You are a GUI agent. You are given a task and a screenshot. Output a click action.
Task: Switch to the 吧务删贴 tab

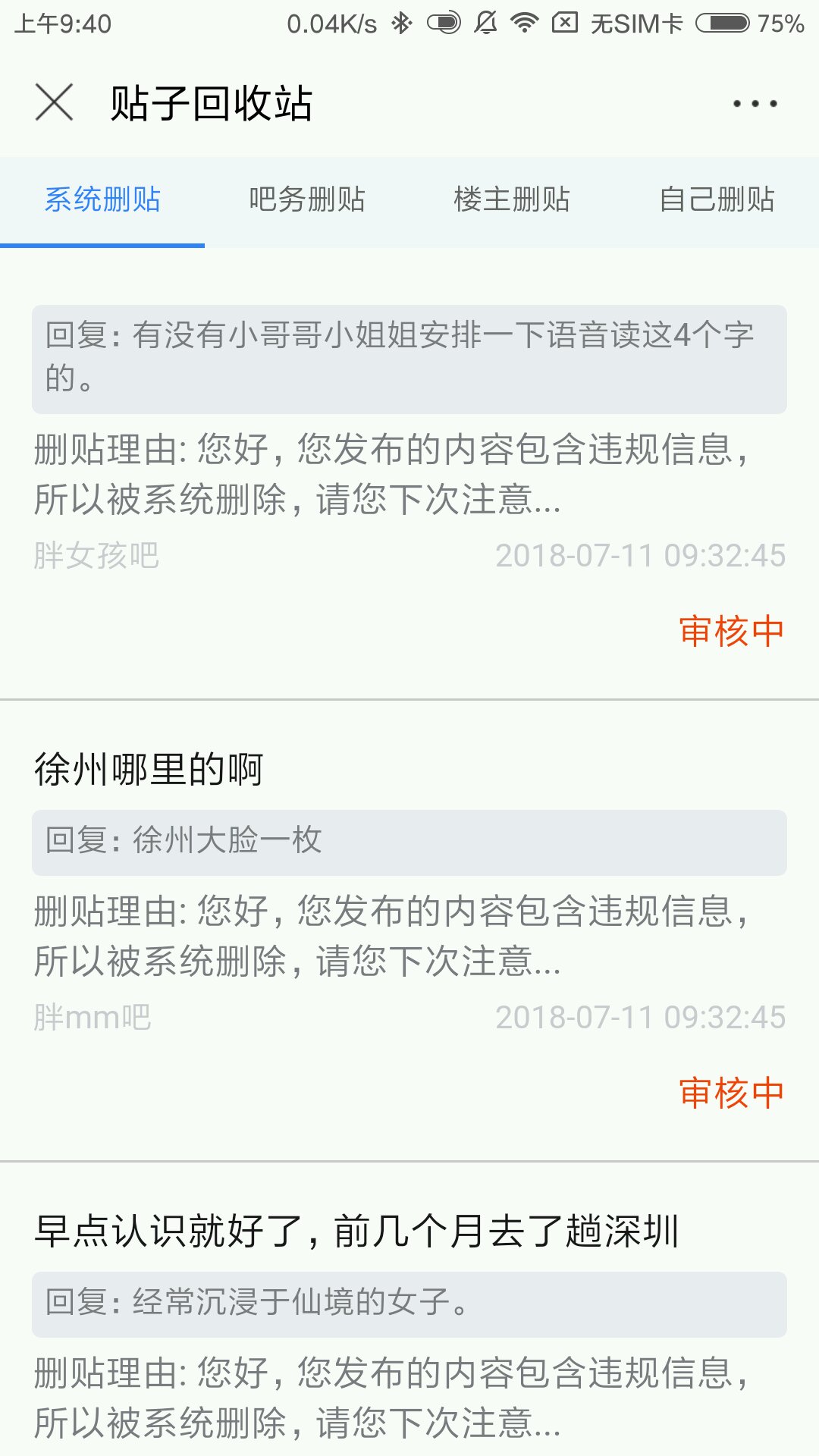coord(307,200)
